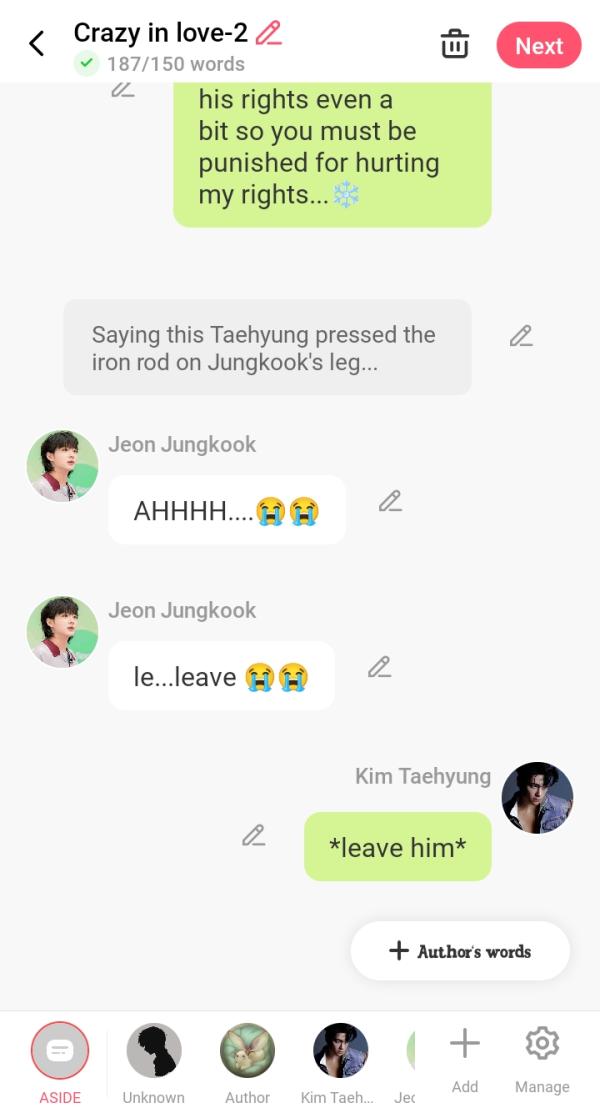Select the ASIDE narration option
This screenshot has height=1118, width=600.
pos(60,1051)
